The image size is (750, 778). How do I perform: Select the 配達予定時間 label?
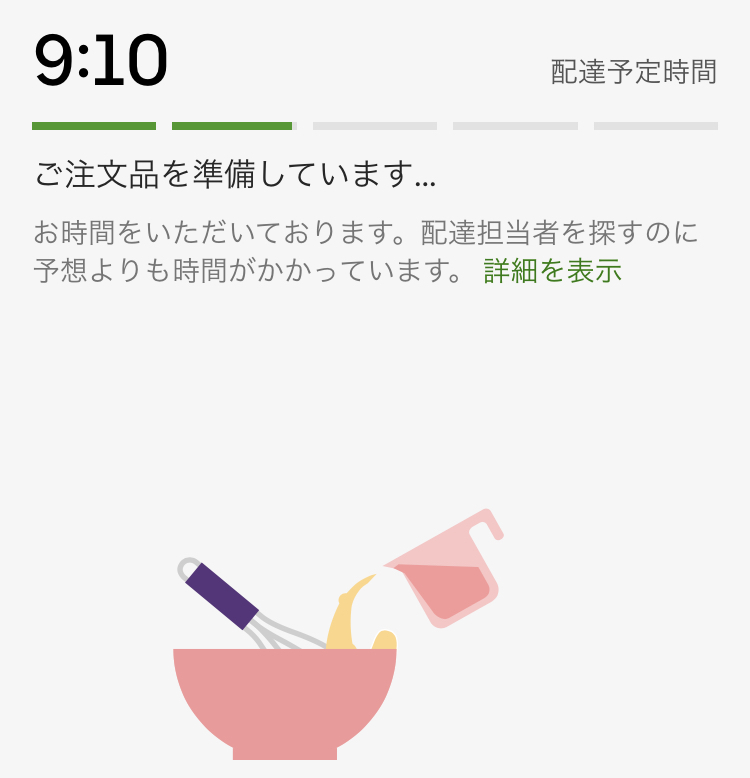[632, 70]
